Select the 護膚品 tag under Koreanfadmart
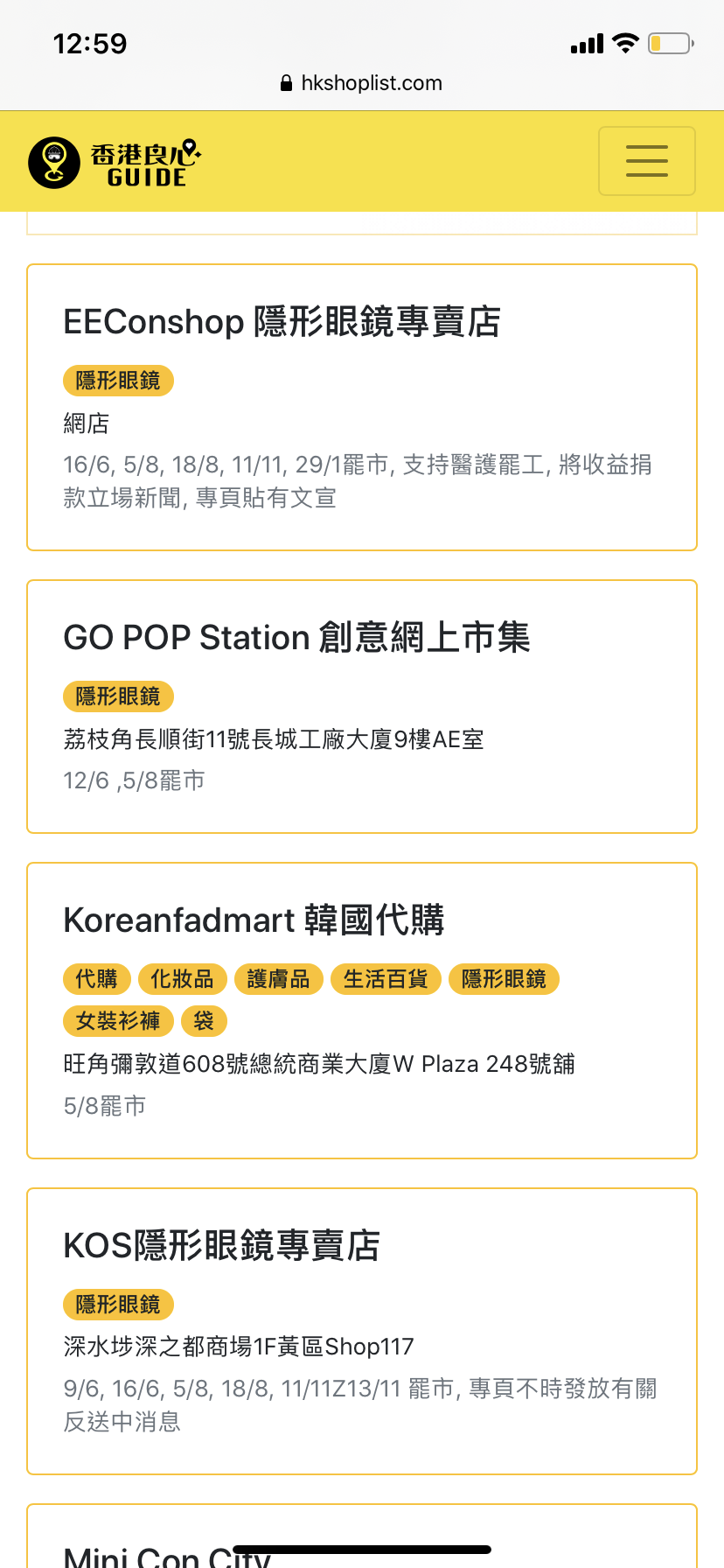 pyautogui.click(x=278, y=979)
